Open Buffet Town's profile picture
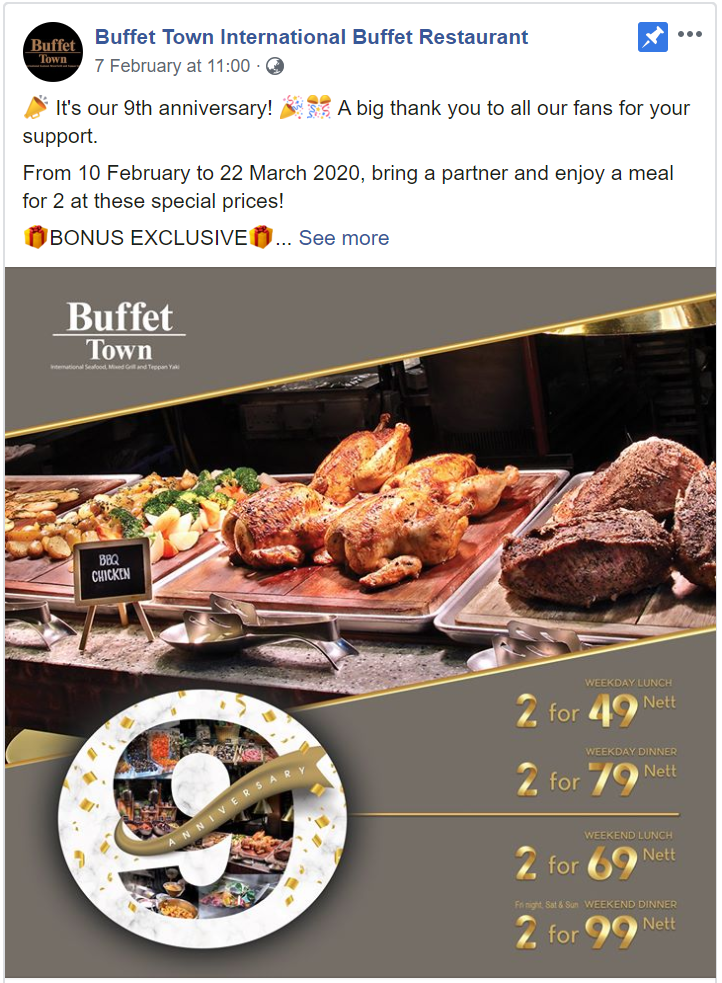 (x=52, y=51)
